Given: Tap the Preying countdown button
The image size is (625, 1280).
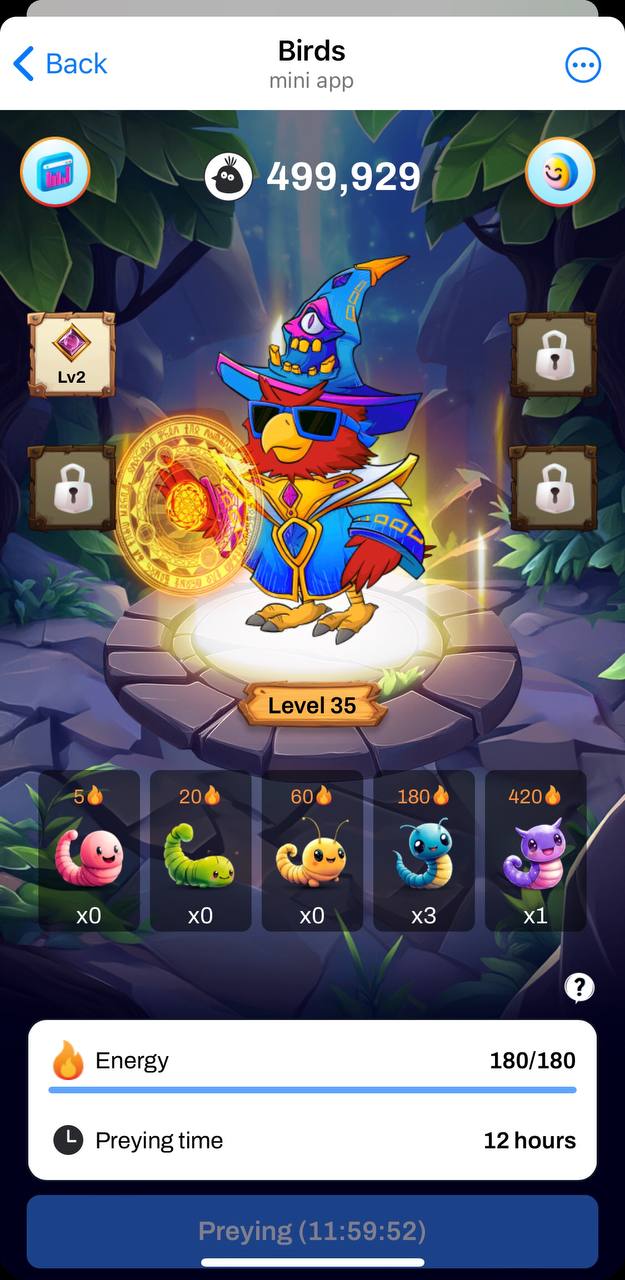Looking at the screenshot, I should pyautogui.click(x=312, y=1230).
